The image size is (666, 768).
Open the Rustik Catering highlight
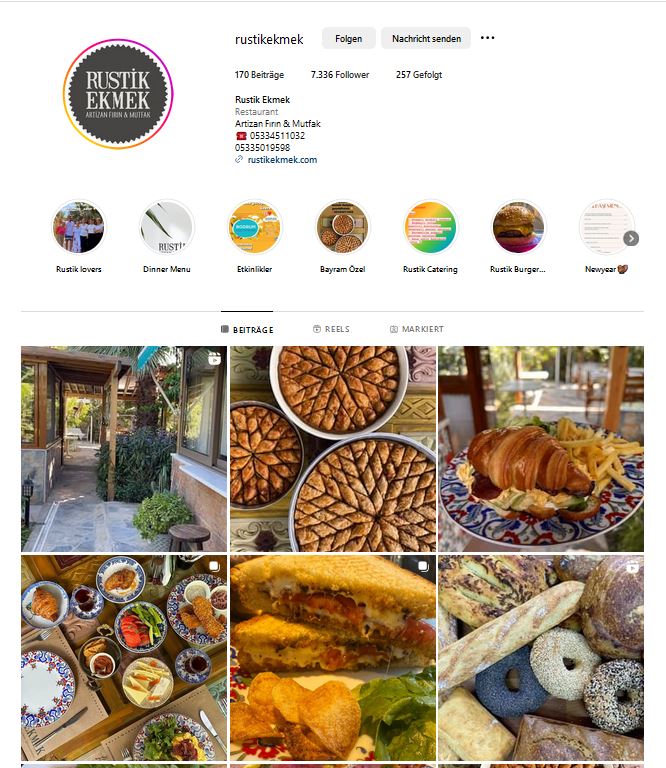(430, 228)
